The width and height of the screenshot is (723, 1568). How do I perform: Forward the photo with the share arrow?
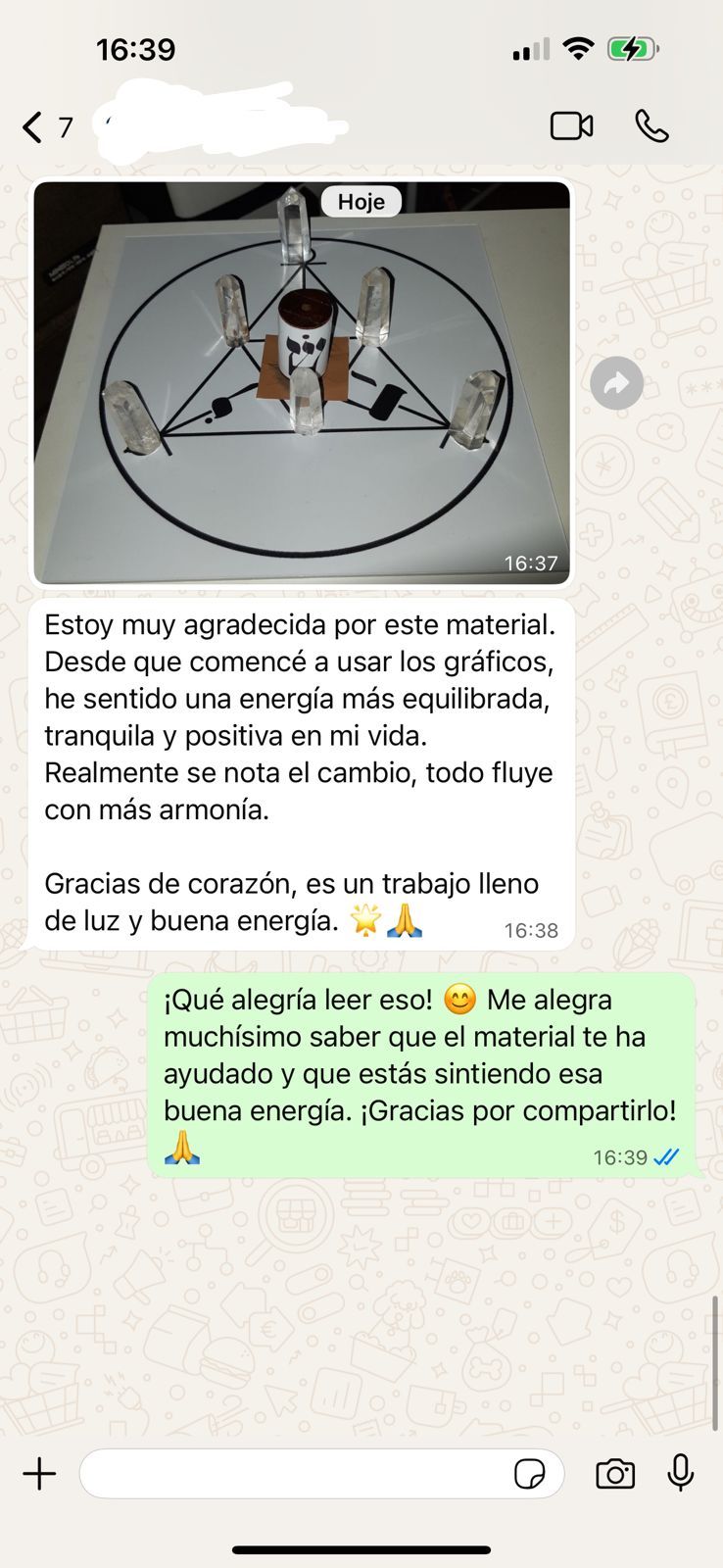pyautogui.click(x=616, y=383)
